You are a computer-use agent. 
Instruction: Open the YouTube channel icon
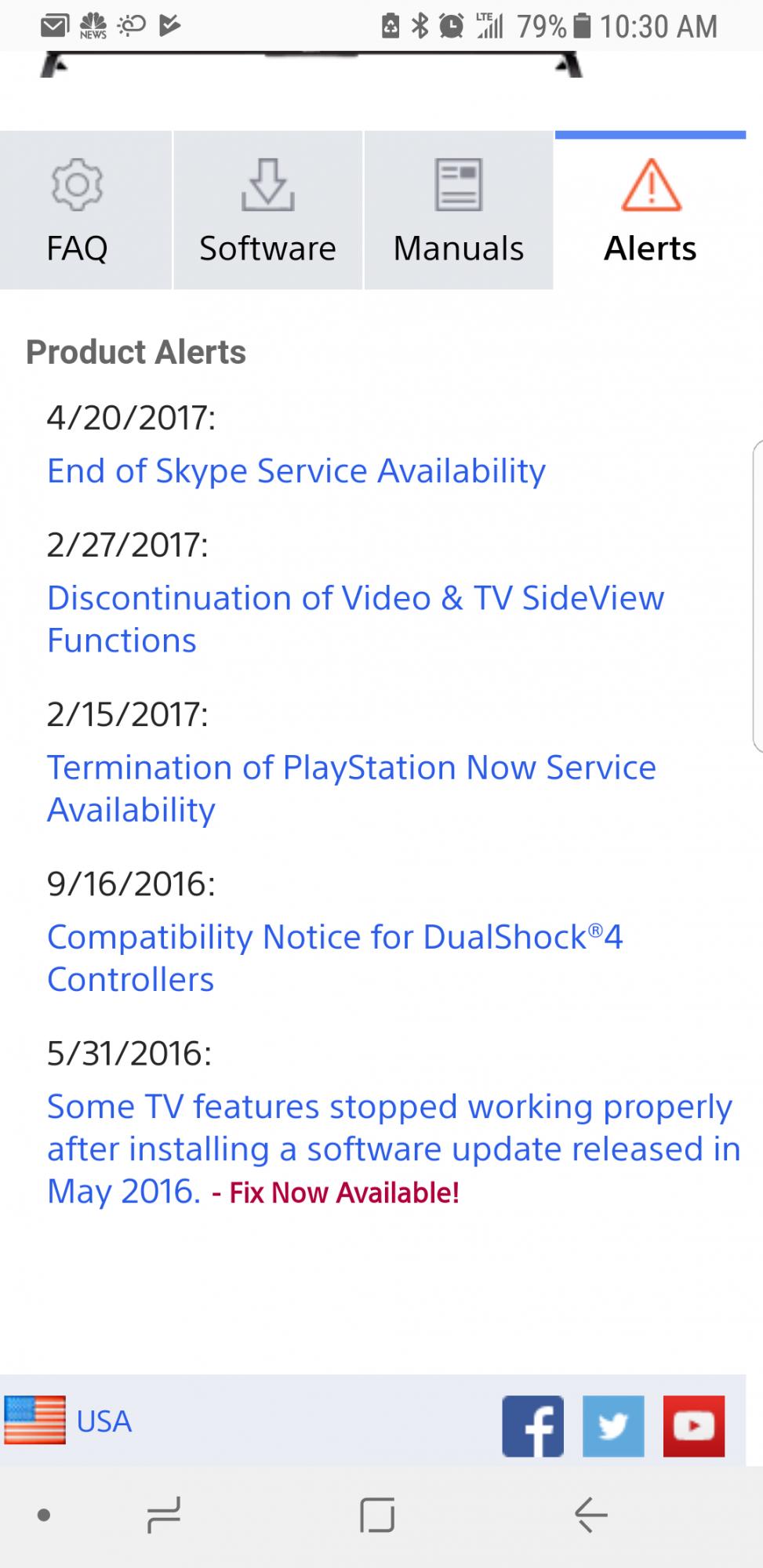click(x=693, y=1425)
